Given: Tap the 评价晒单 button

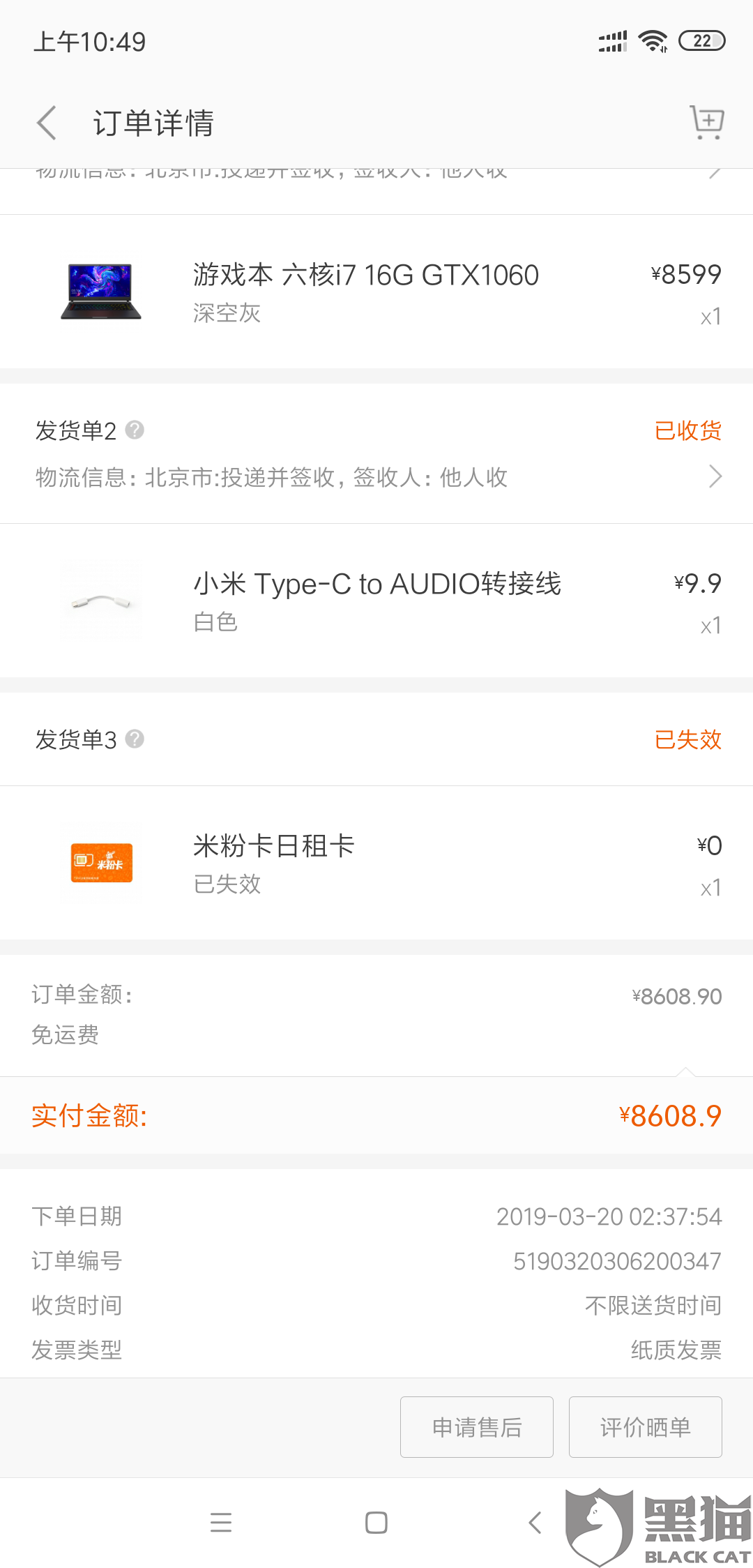Looking at the screenshot, I should click(645, 1427).
